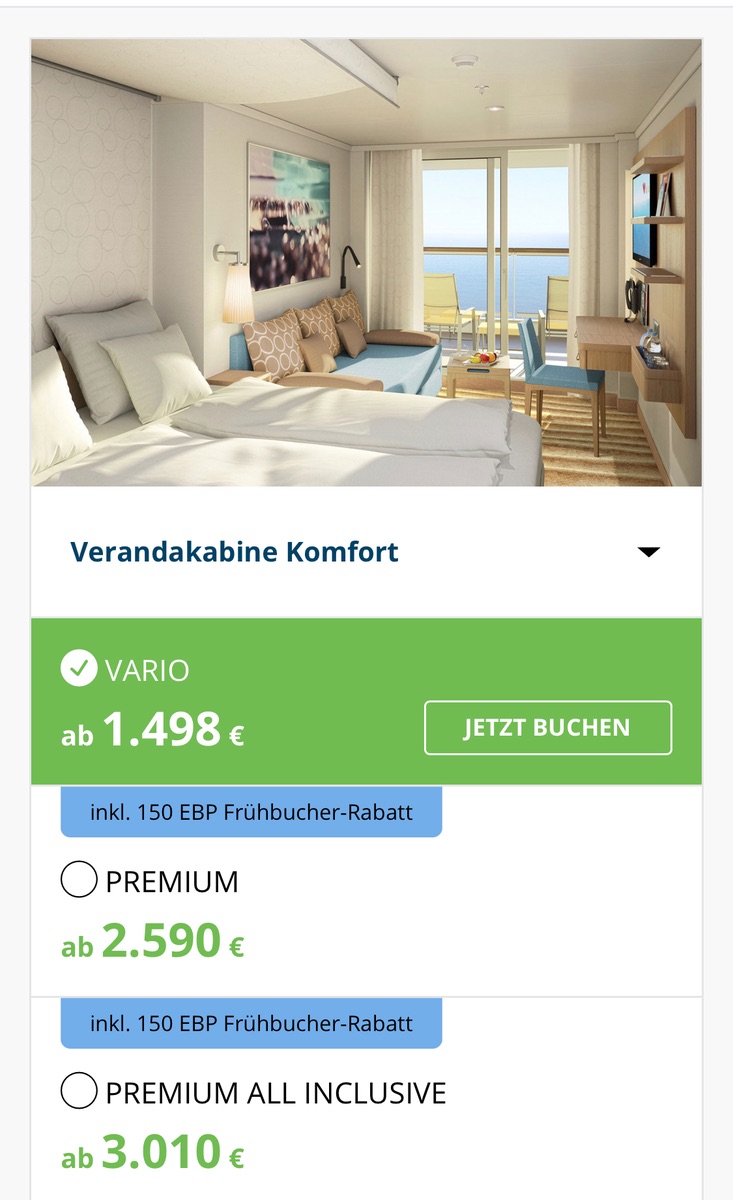Choose the PREMIUM ALL INCLUSIVE fare
Image resolution: width=733 pixels, height=1200 pixels.
click(79, 1091)
